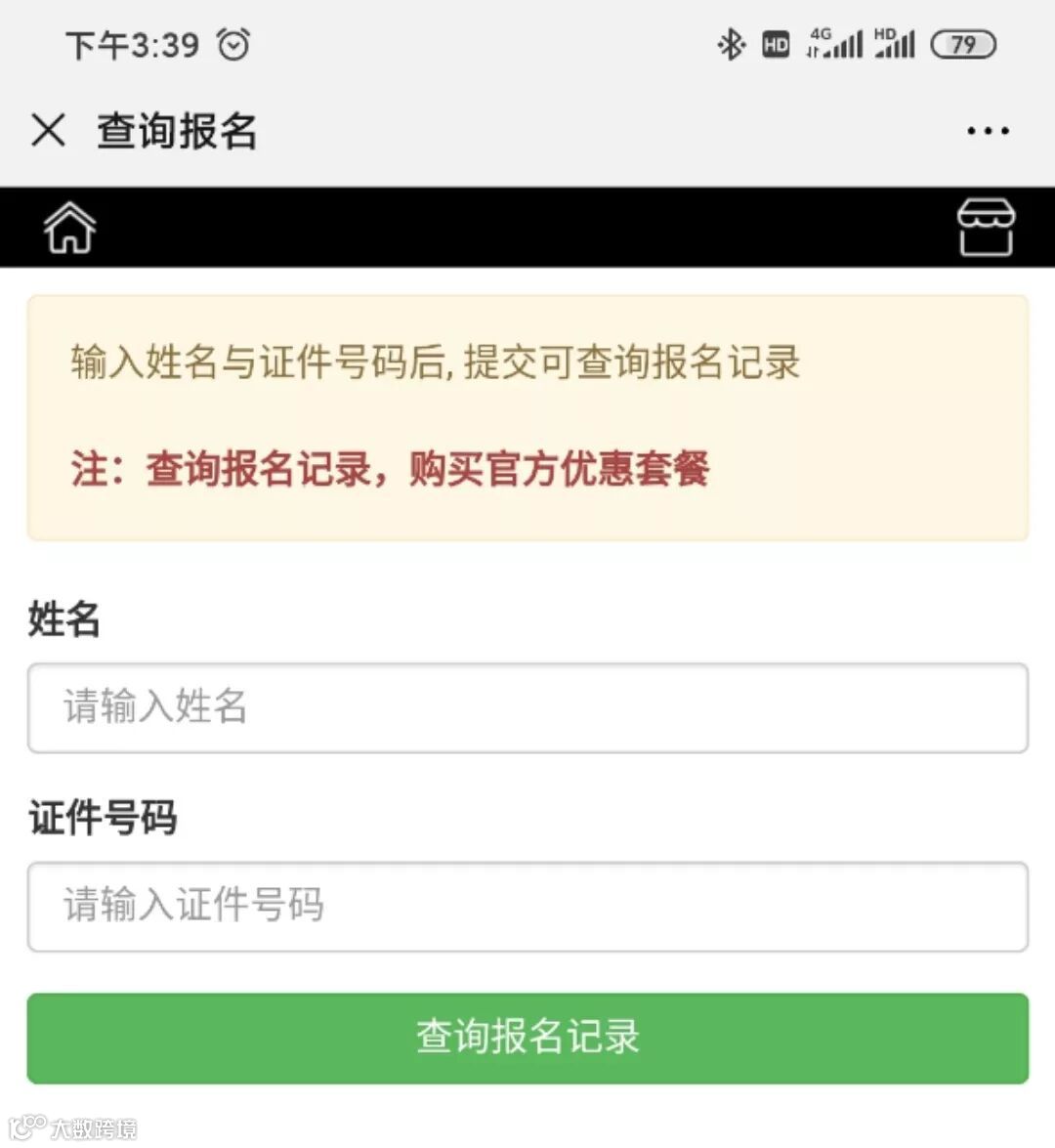Screen dimensions: 1055x1148
Task: Select the 姓名 field label
Action: coord(62,618)
